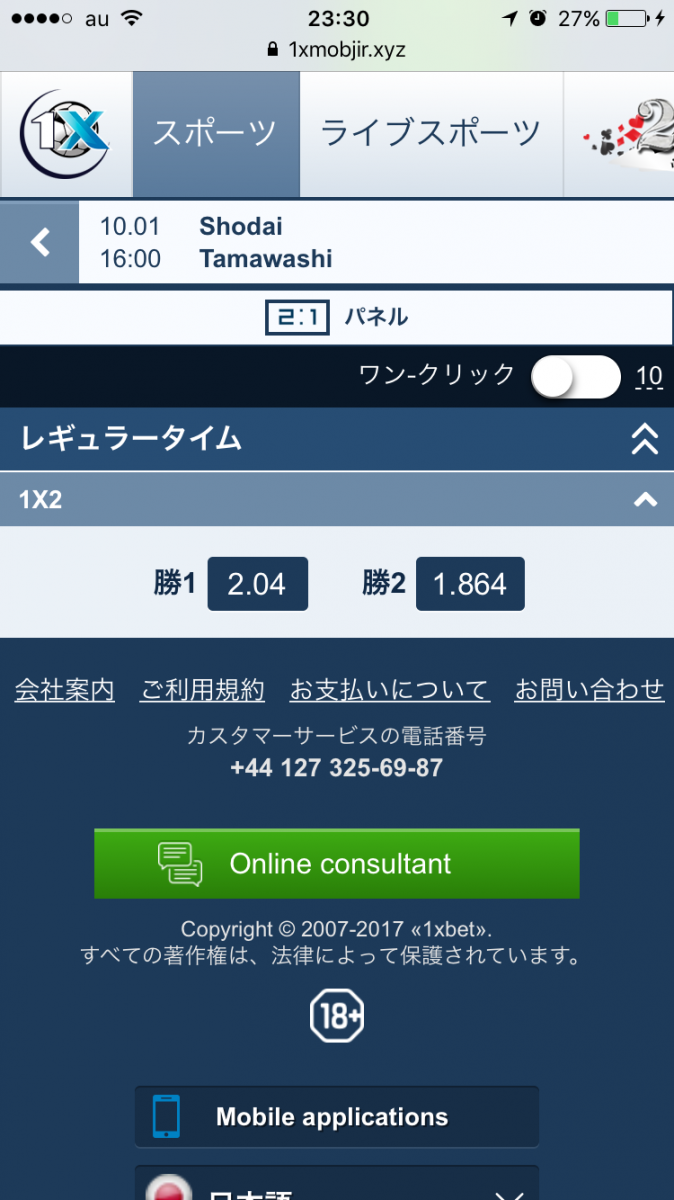Open the 1X logo home page

pyautogui.click(x=65, y=134)
